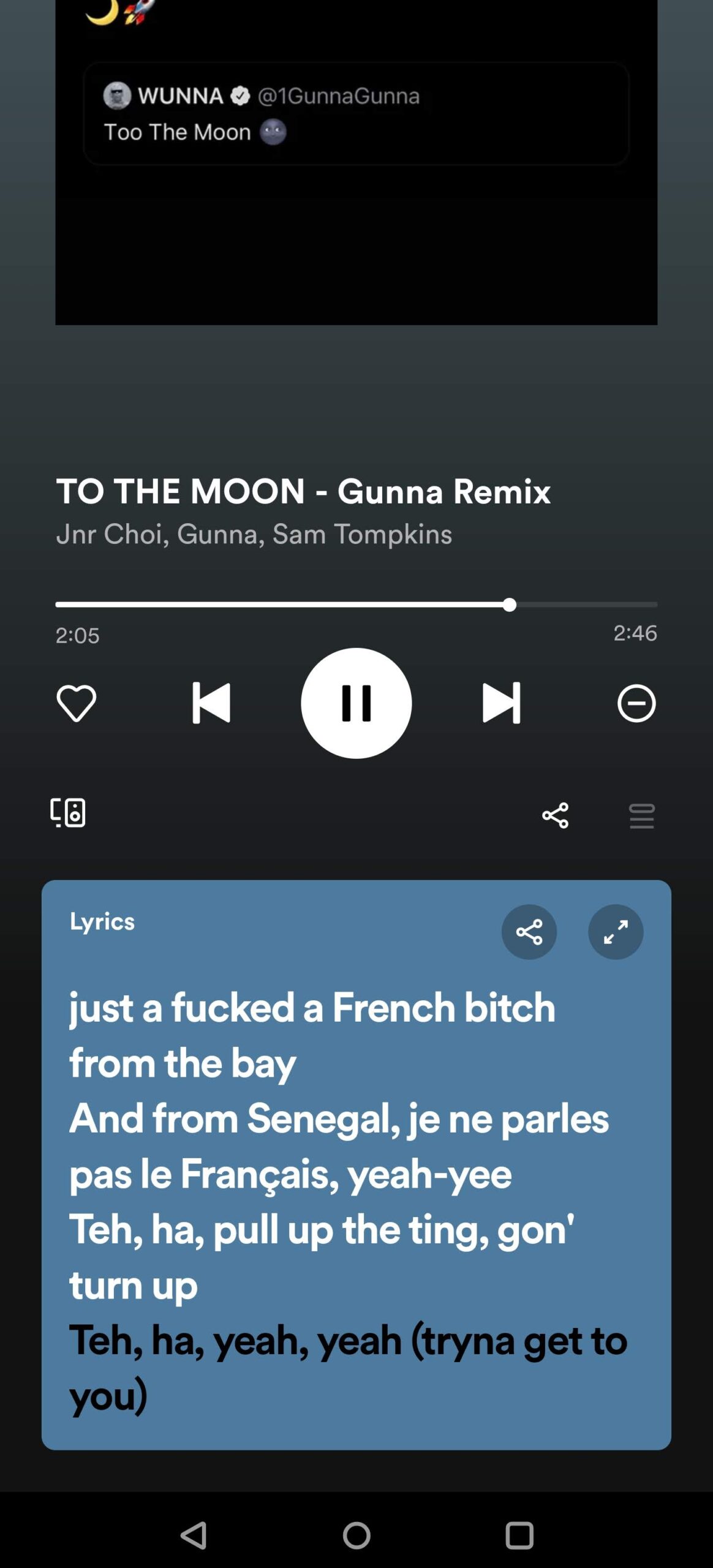Open the play queue
This screenshot has height=1568, width=713.
tap(641, 815)
